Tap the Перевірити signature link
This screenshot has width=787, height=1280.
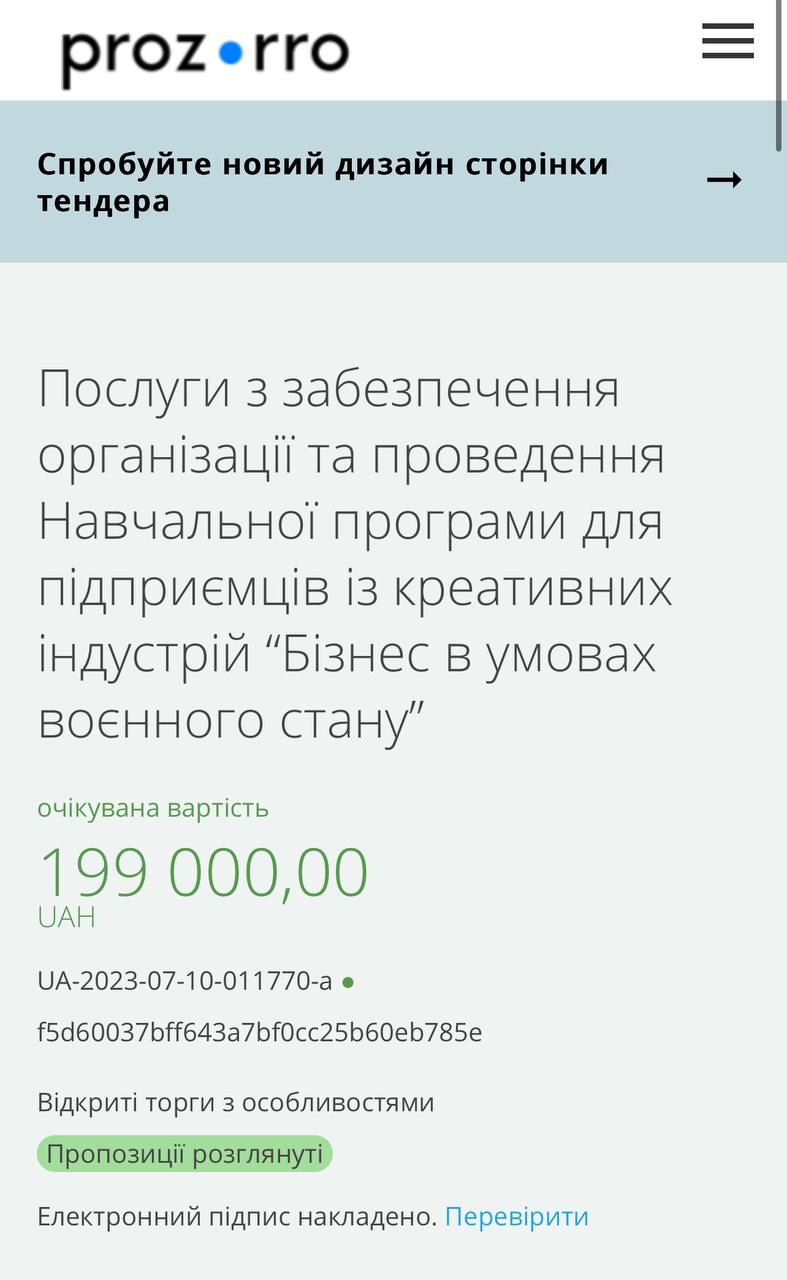[x=516, y=1217]
